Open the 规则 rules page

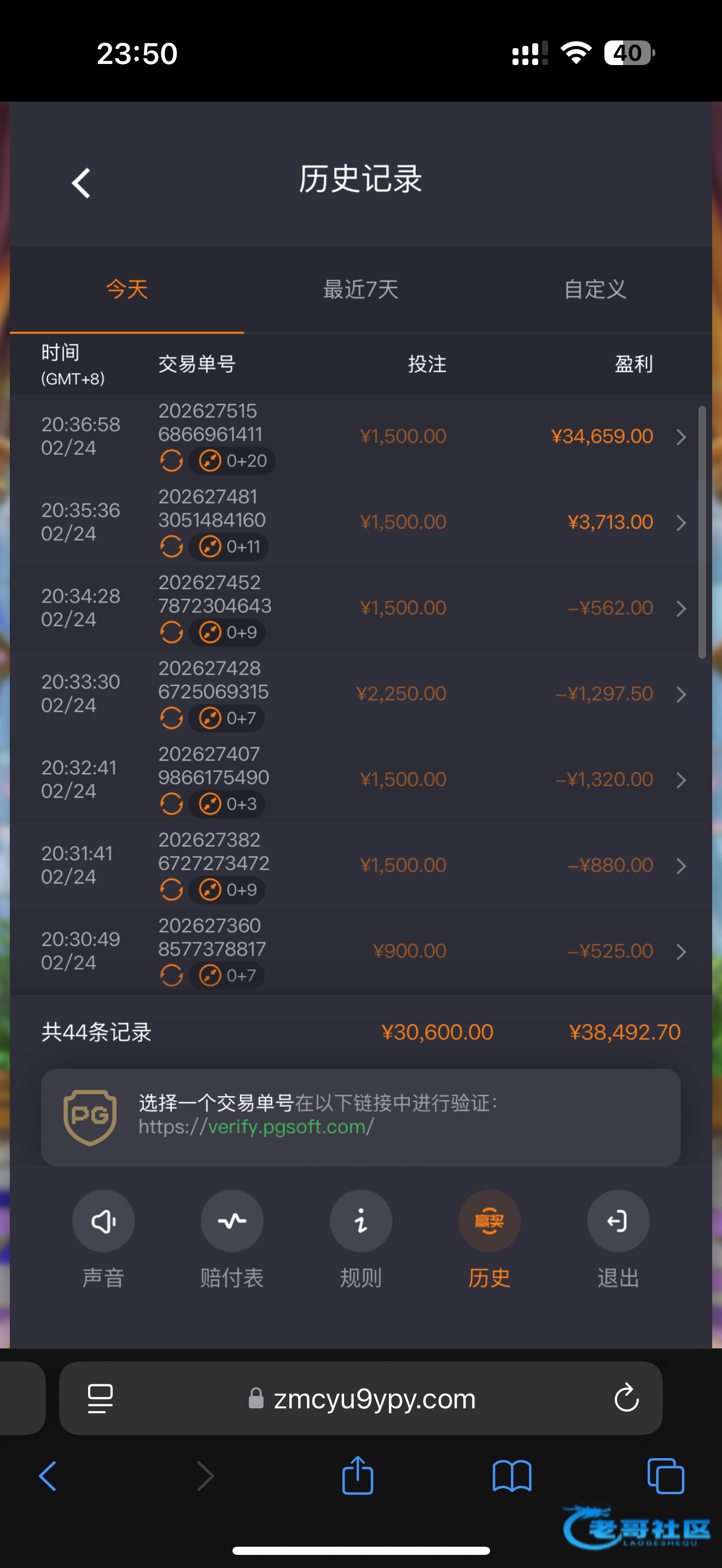coord(360,1221)
